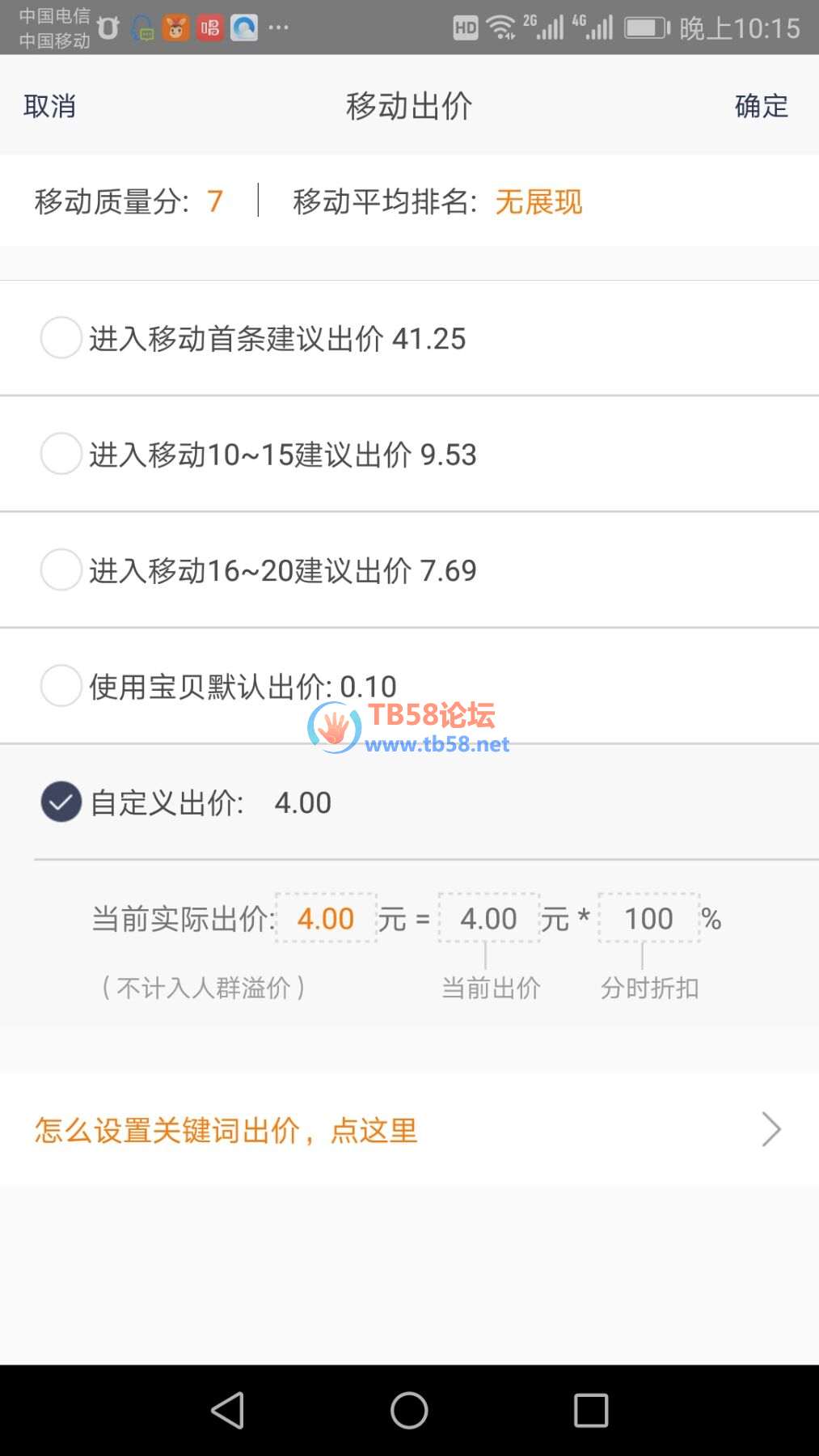Choose the 进入移动10~15建议出价 9.53 option
The image size is (819, 1456).
61,454
